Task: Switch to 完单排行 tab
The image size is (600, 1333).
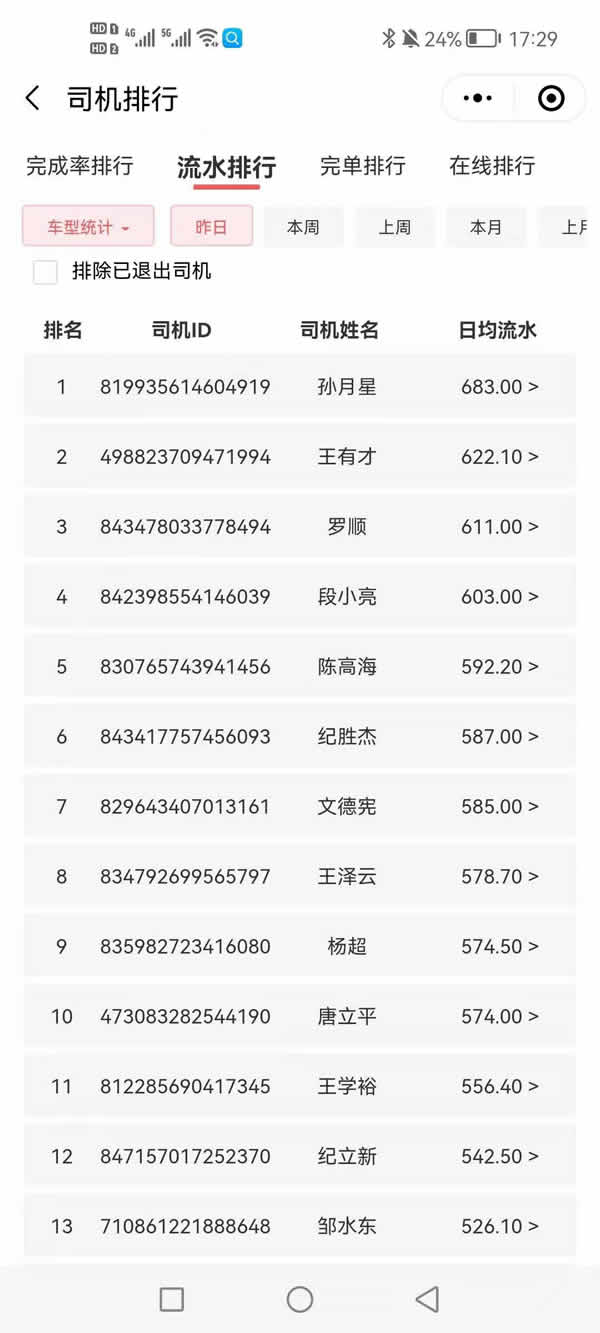Action: [363, 166]
